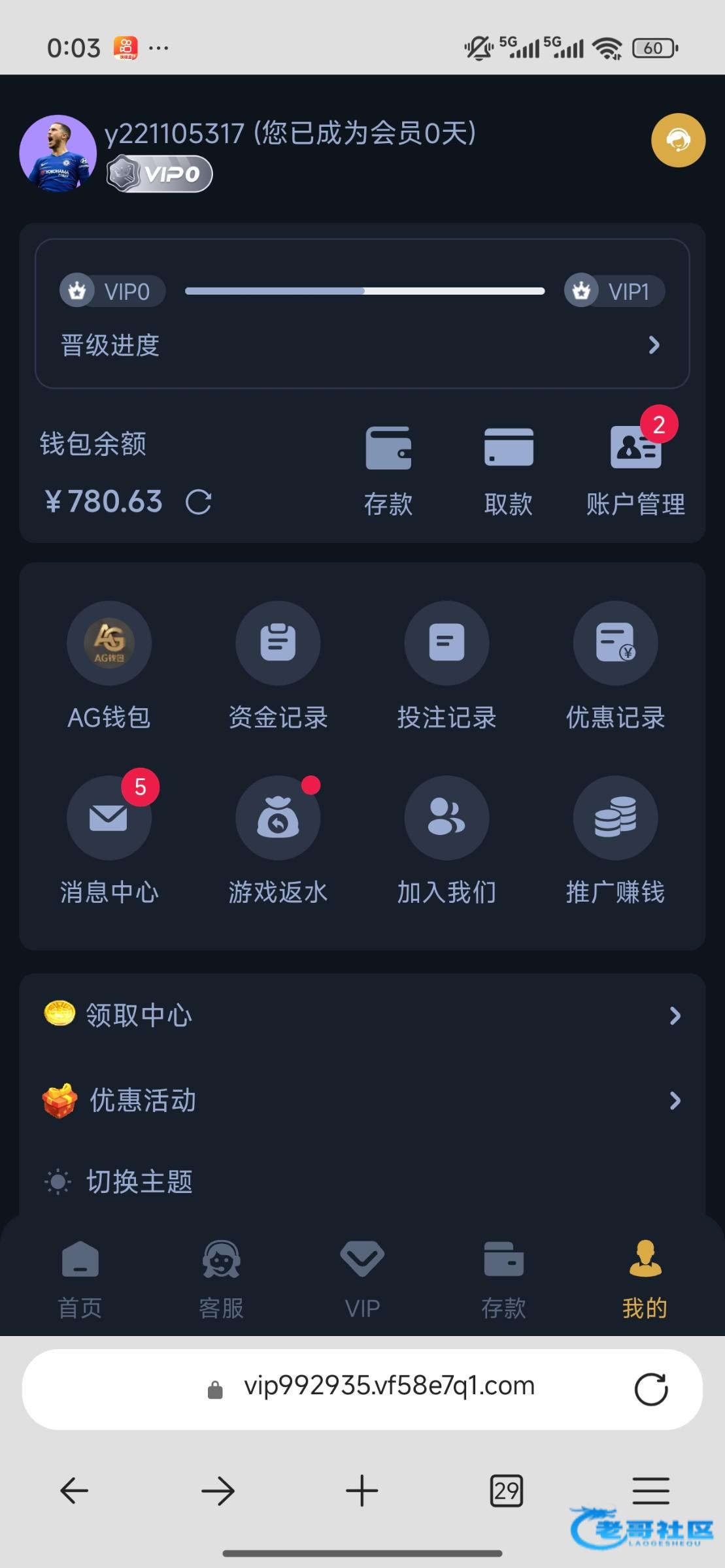Open the 领取中心 row
This screenshot has height=1568, width=725.
[x=362, y=1015]
